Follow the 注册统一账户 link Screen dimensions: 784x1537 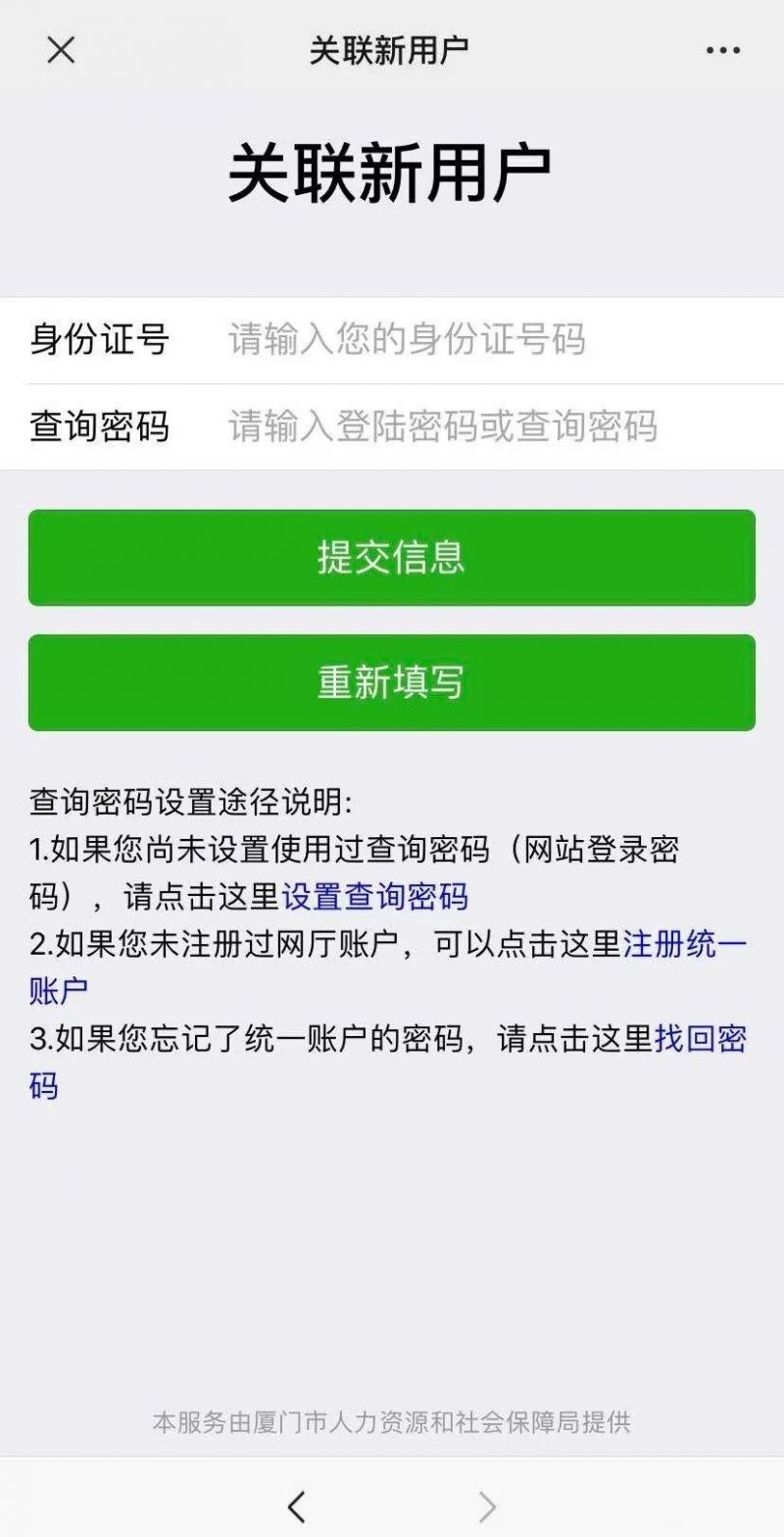point(684,944)
